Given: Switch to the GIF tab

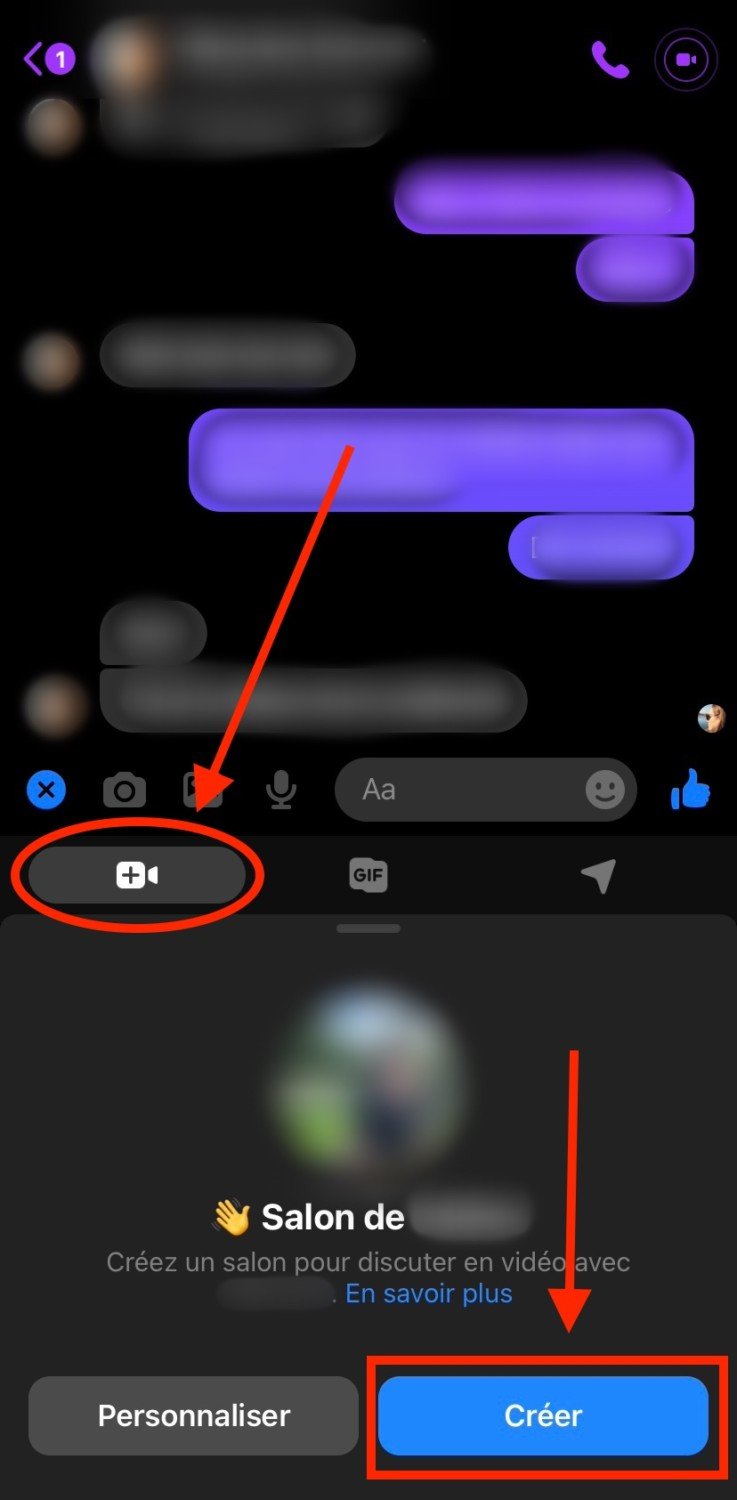Looking at the screenshot, I should click(368, 876).
